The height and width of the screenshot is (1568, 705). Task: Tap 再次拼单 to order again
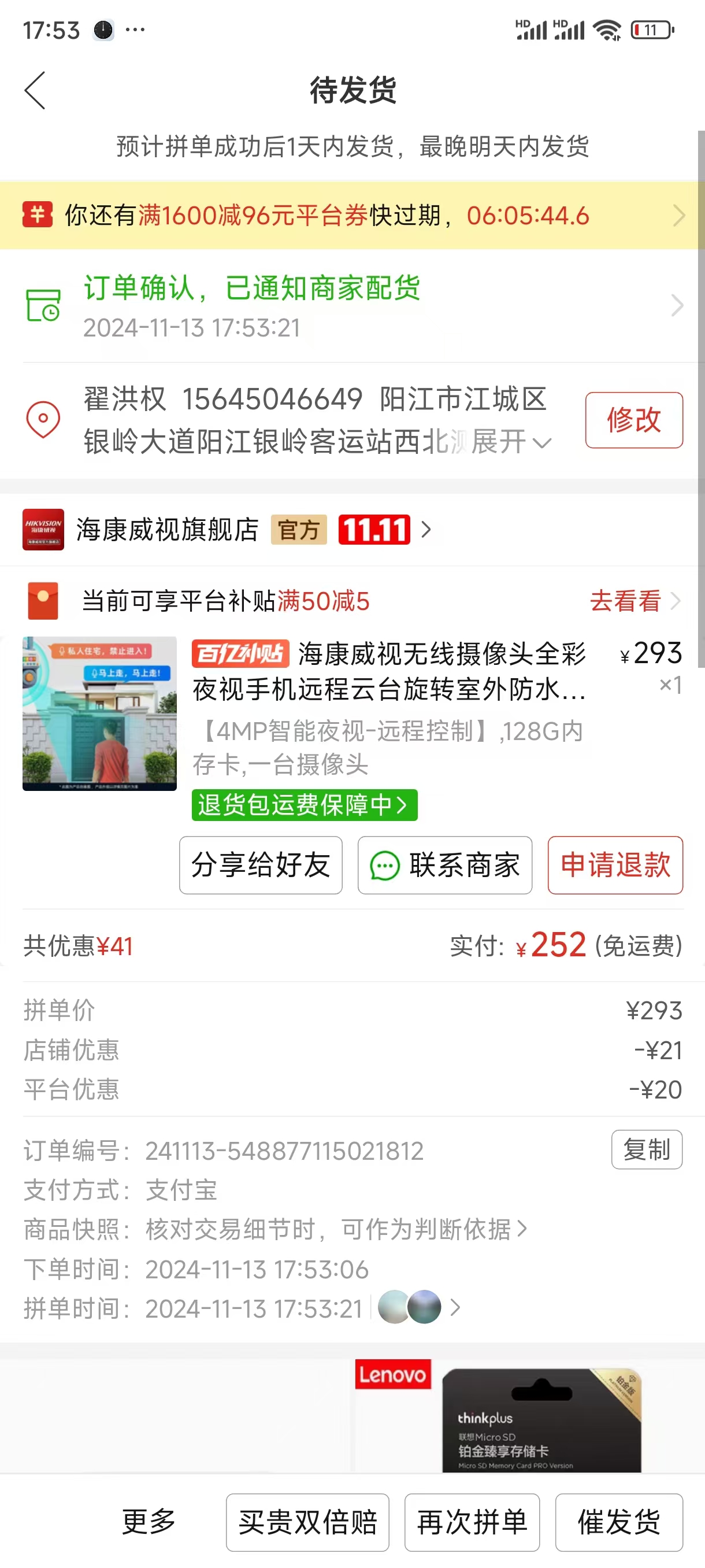click(472, 1522)
